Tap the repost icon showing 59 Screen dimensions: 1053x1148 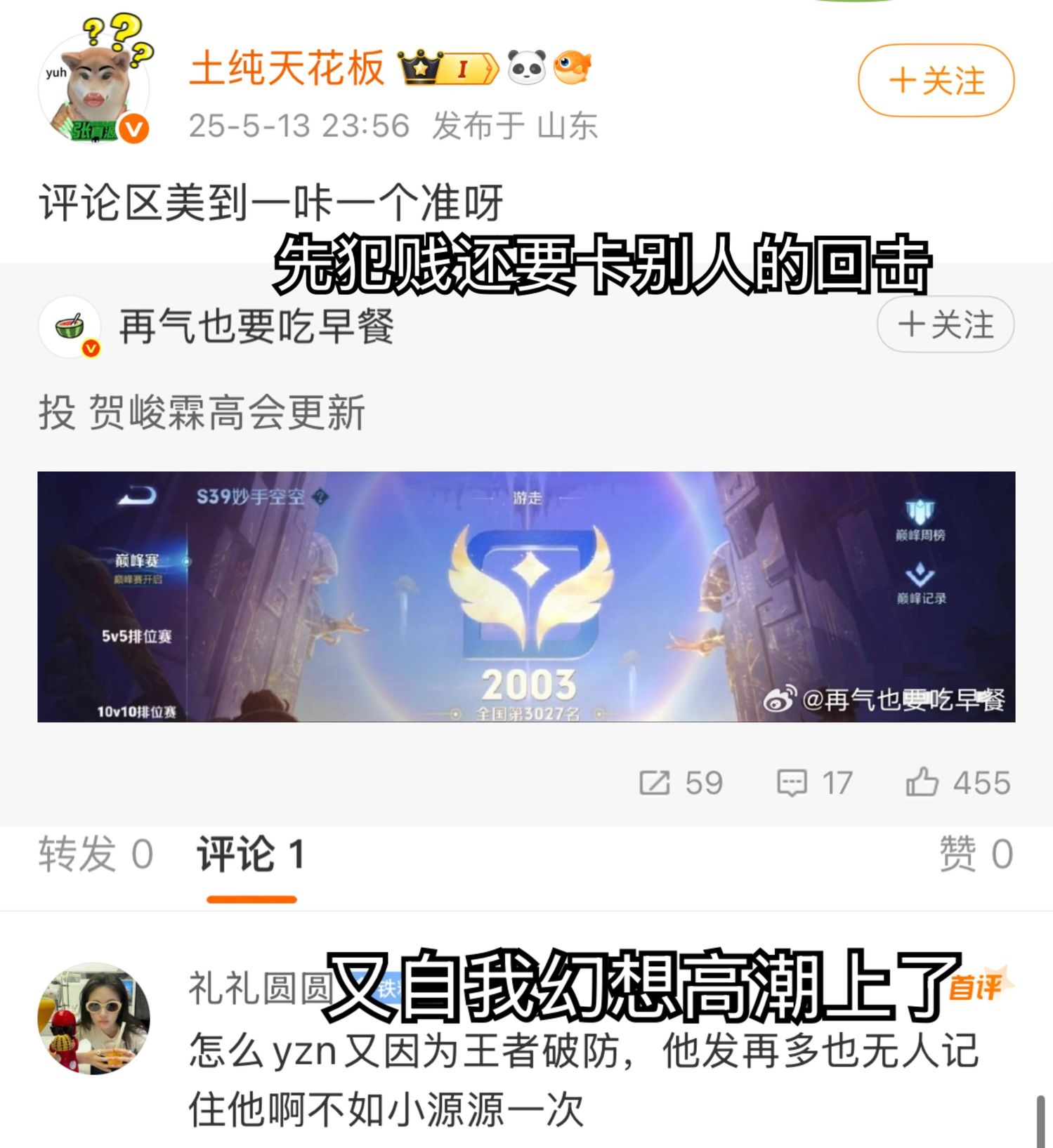click(x=680, y=782)
